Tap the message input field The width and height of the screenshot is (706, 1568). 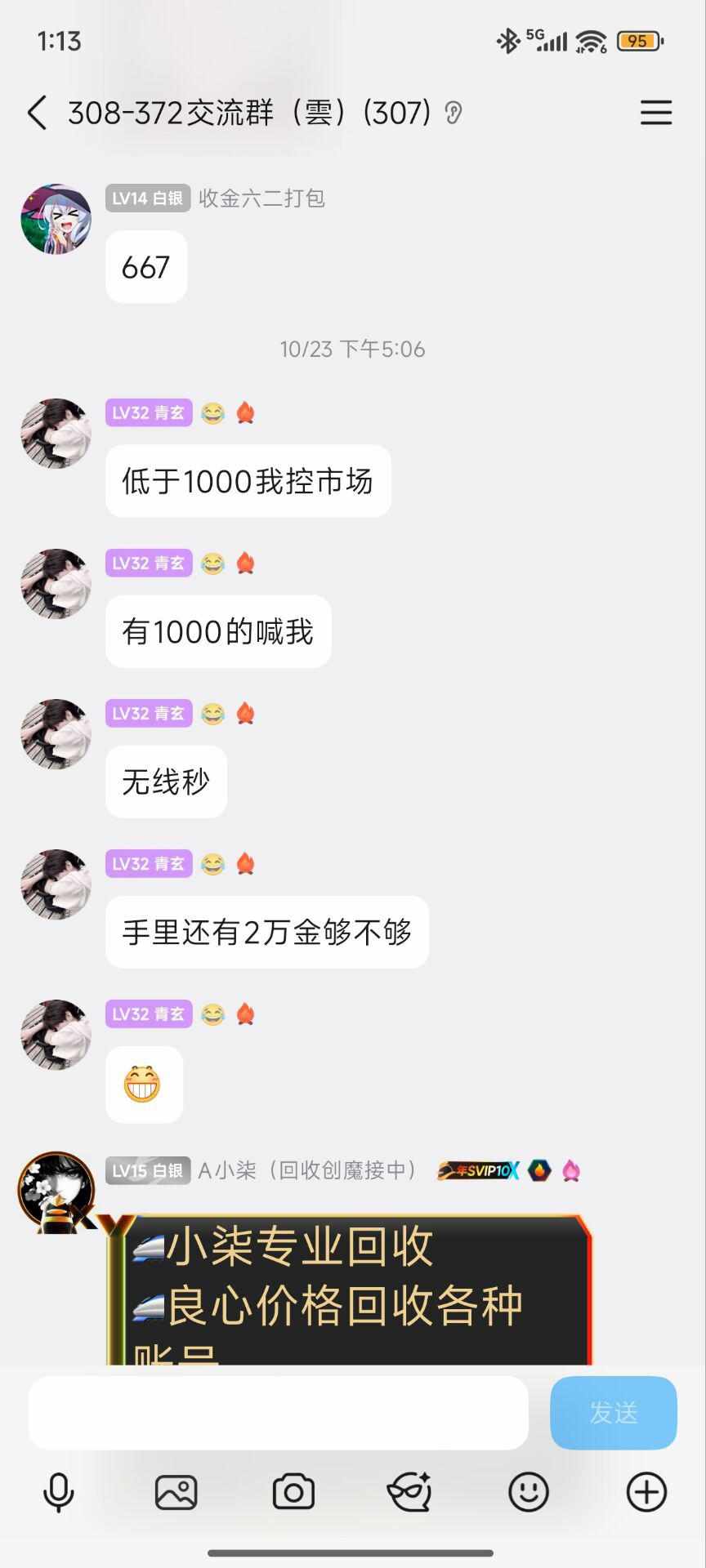pyautogui.click(x=278, y=1412)
